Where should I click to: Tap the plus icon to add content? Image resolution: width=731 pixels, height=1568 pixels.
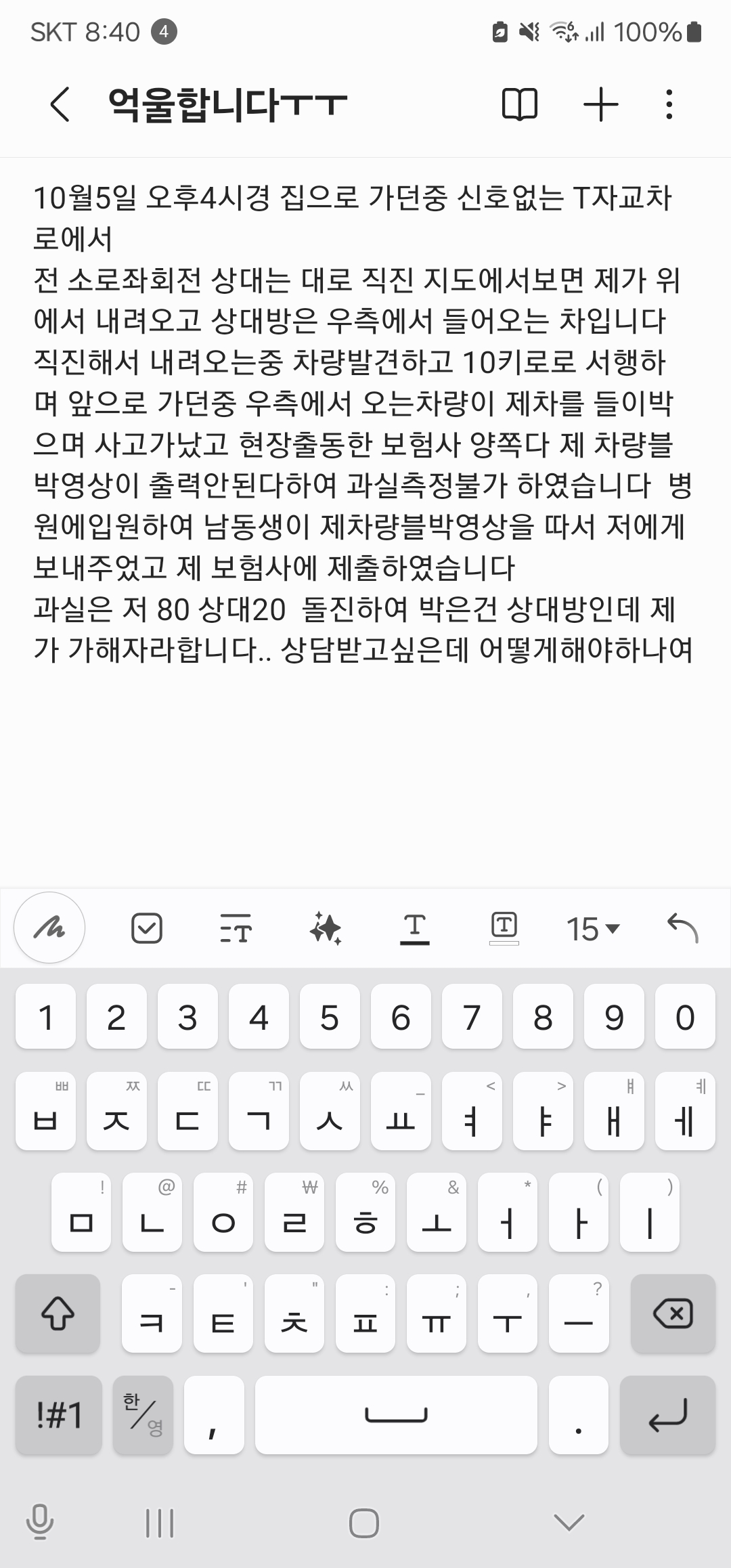click(600, 105)
